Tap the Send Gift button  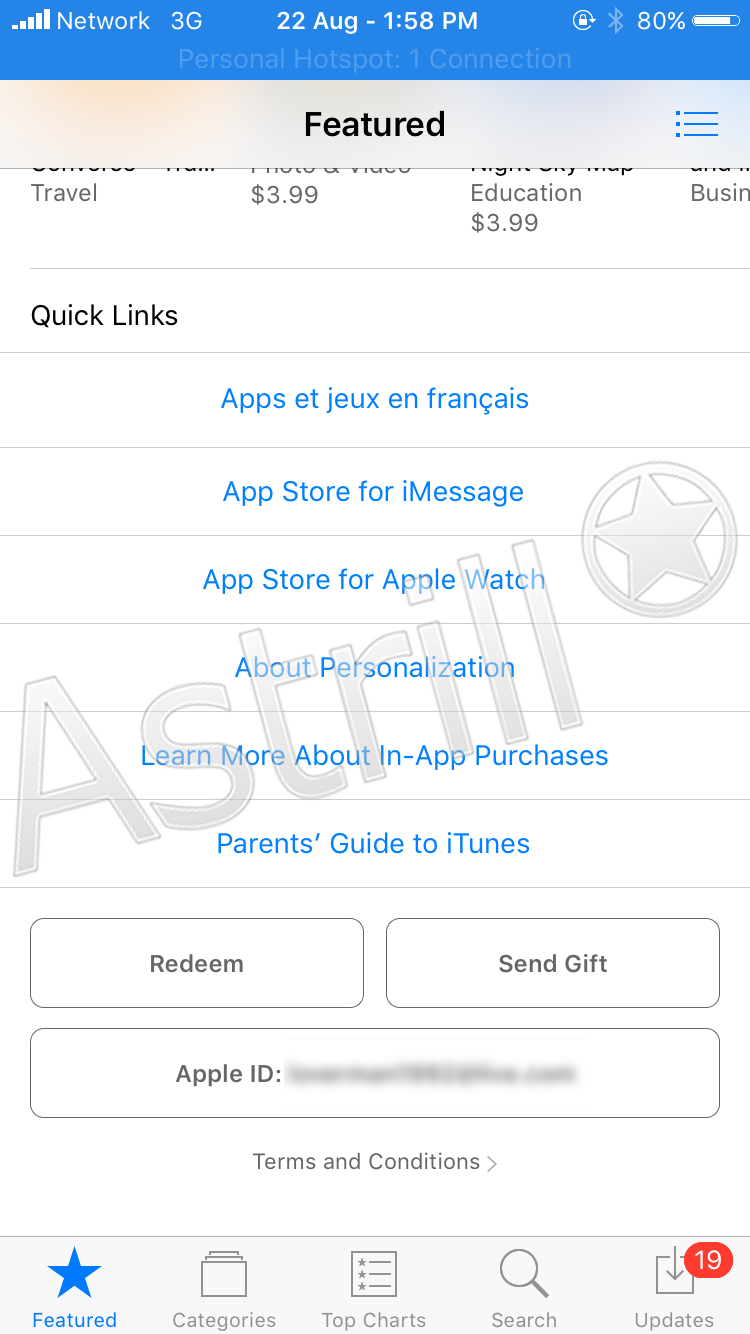(x=553, y=963)
